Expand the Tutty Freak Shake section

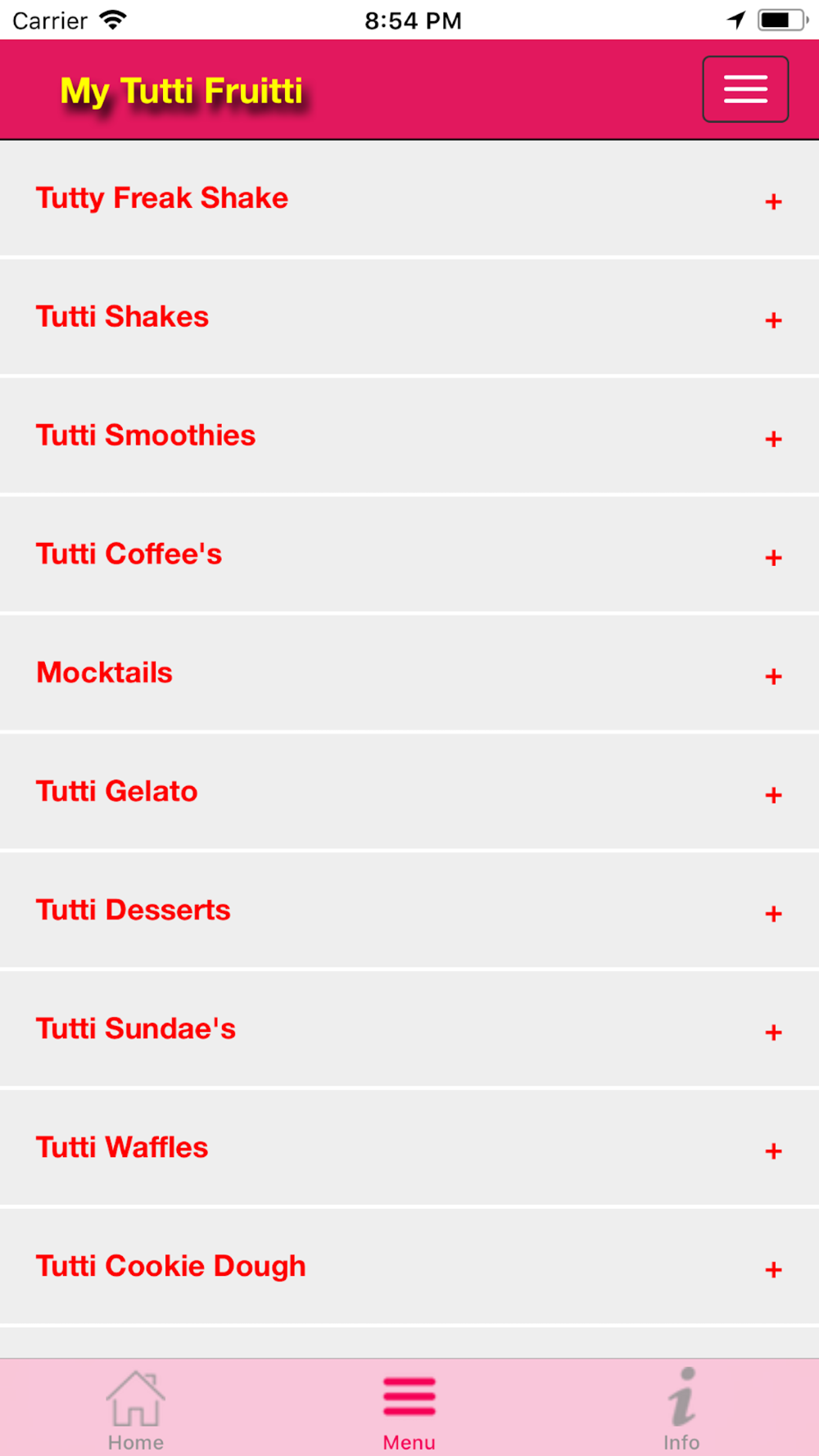coord(409,199)
